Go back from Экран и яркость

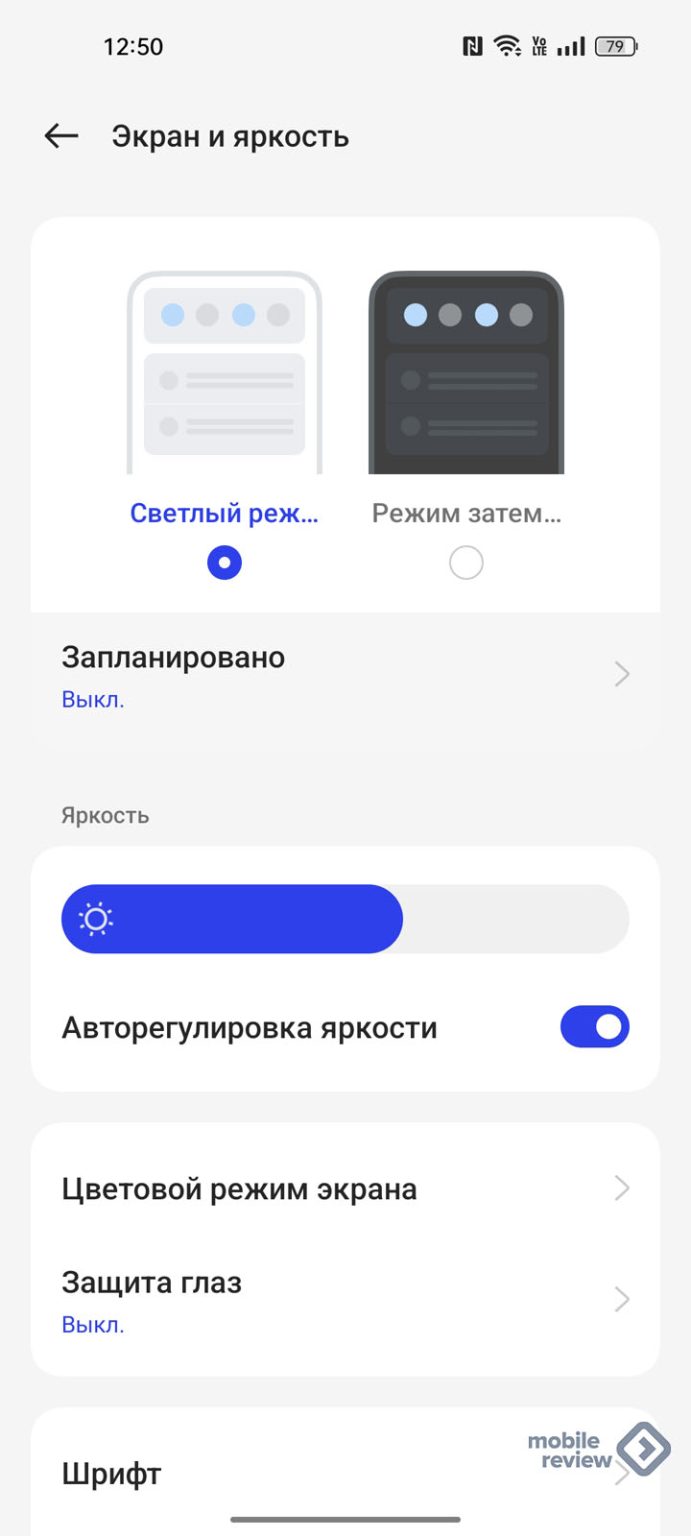pos(61,136)
